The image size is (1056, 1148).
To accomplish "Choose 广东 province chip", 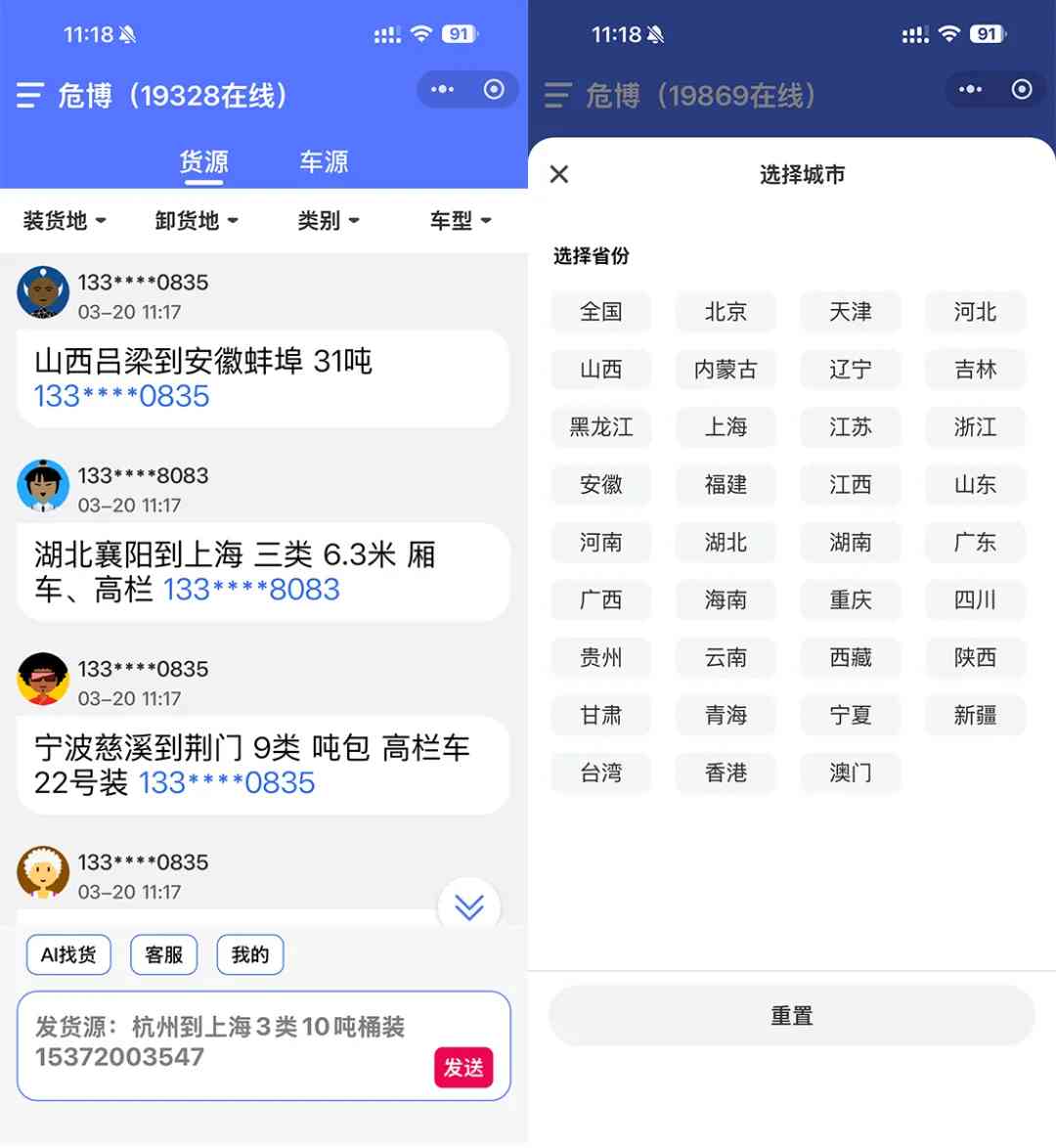I will tap(975, 543).
